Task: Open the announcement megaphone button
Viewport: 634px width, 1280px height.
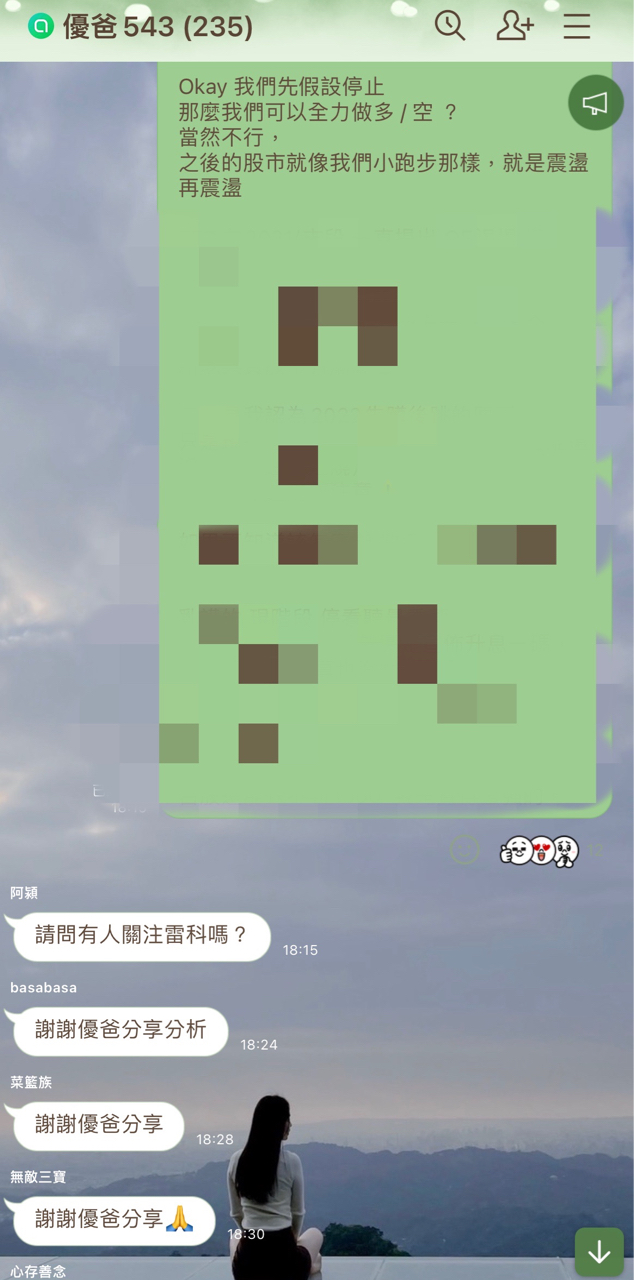Action: point(596,102)
